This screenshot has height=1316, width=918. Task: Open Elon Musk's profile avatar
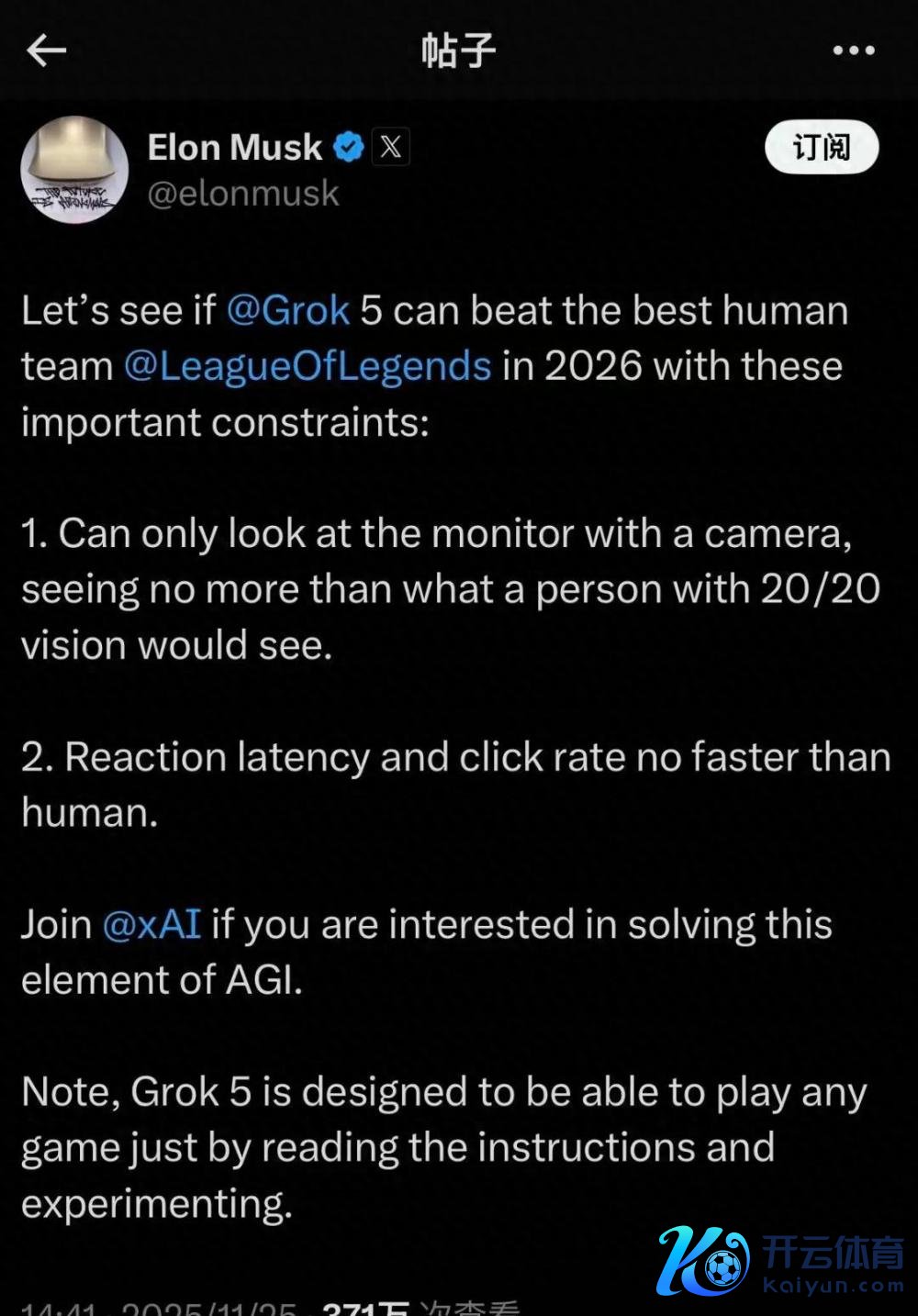pos(74,170)
